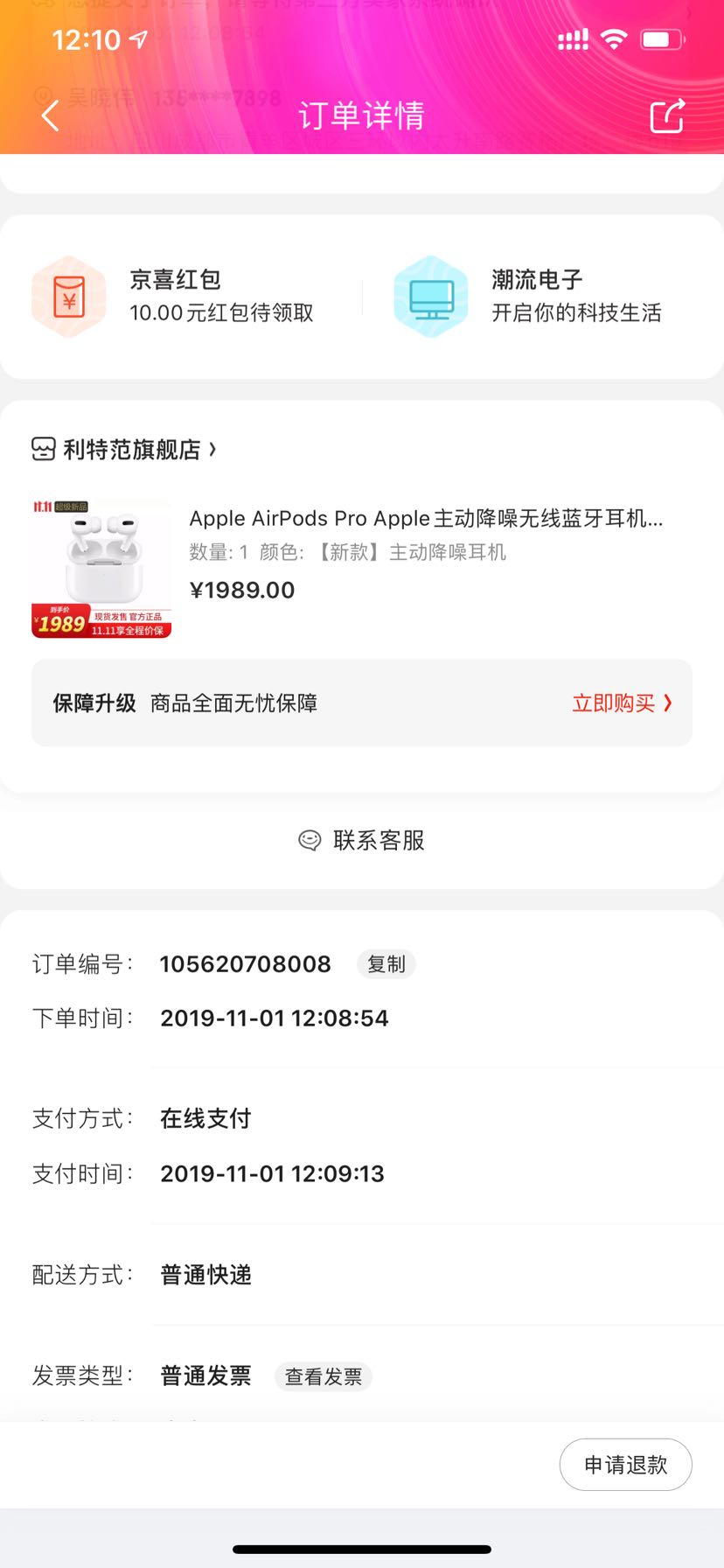Tap the 京喜红包 red envelope icon

(x=68, y=296)
